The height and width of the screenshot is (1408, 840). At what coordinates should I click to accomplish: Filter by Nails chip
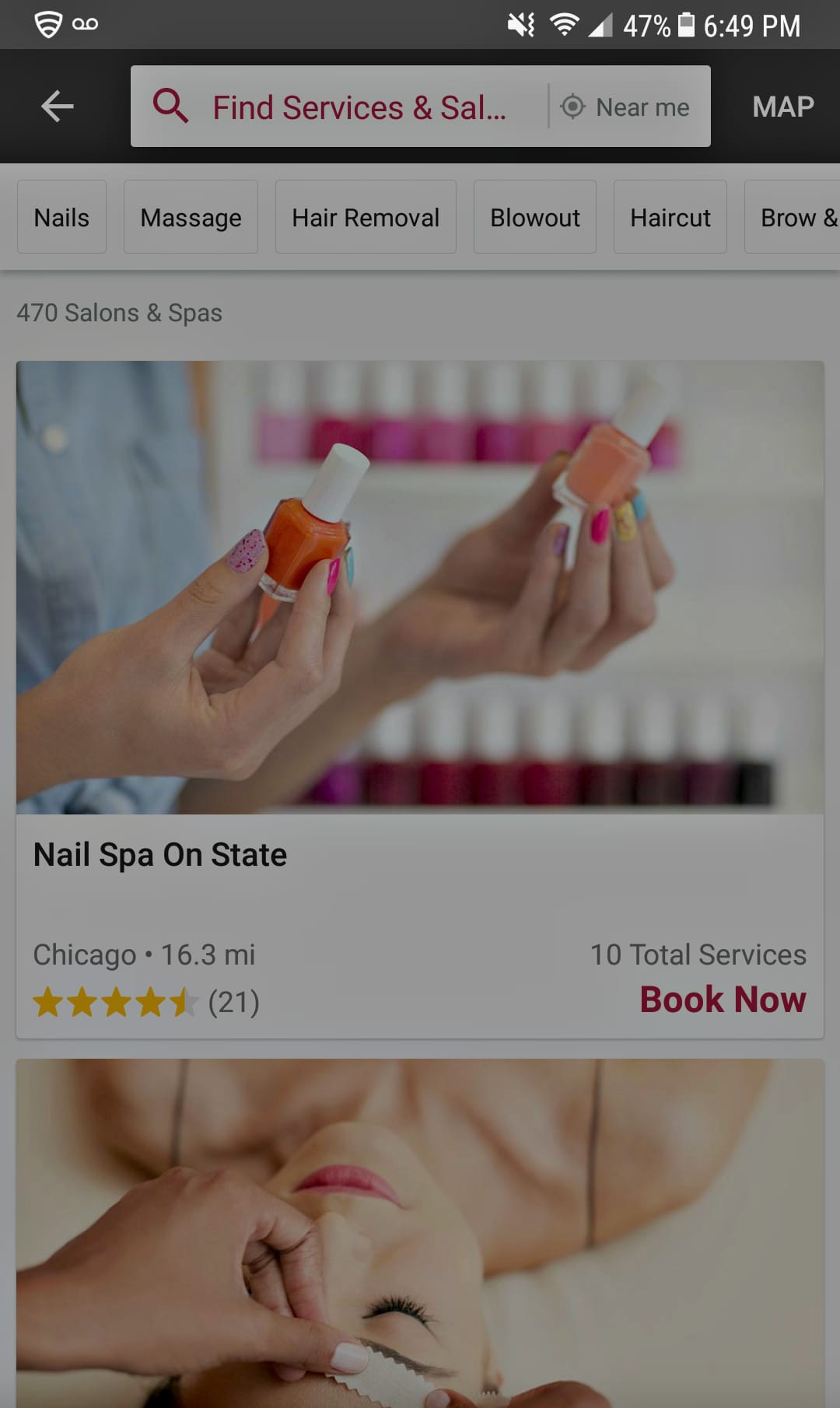point(61,218)
